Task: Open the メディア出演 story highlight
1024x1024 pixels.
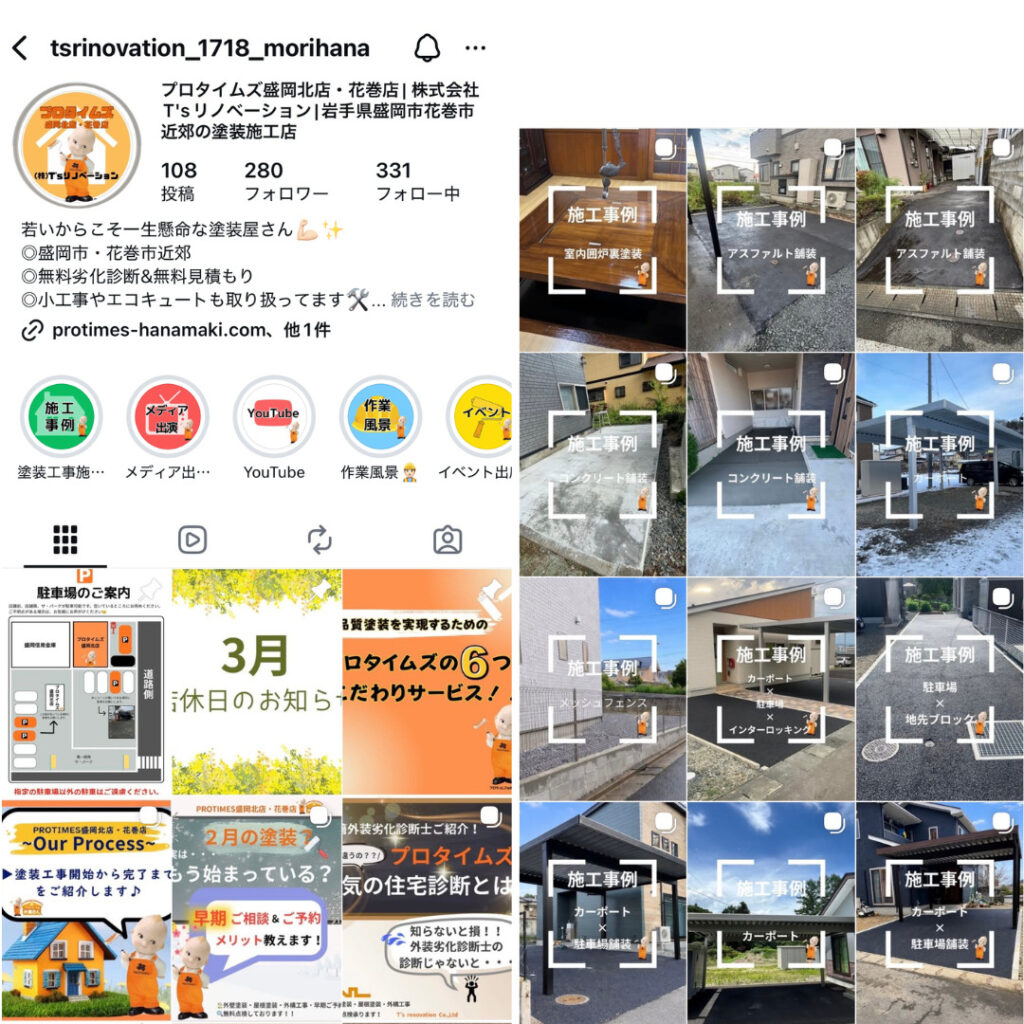Action: coord(167,417)
